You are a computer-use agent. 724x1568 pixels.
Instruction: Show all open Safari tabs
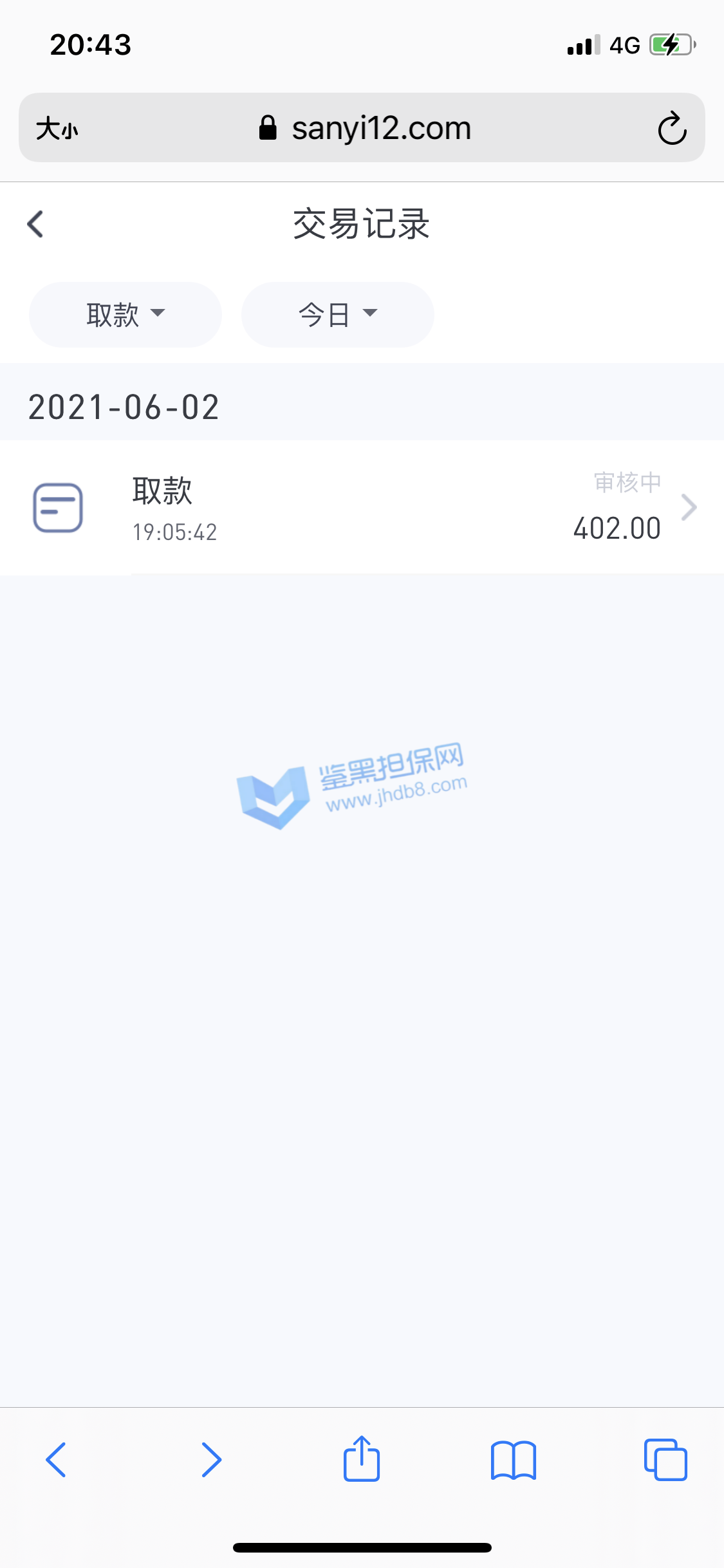pyautogui.click(x=665, y=1459)
